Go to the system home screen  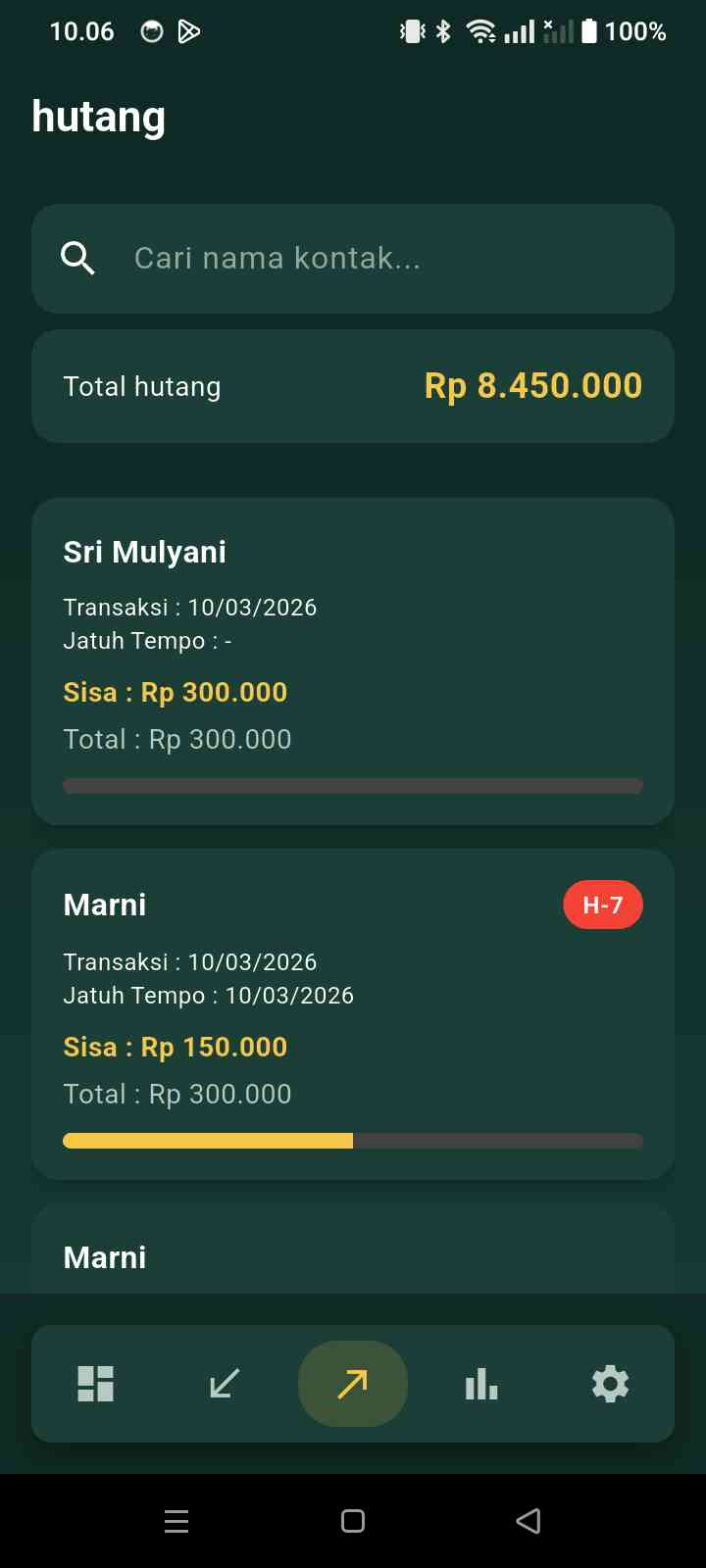point(353,1521)
